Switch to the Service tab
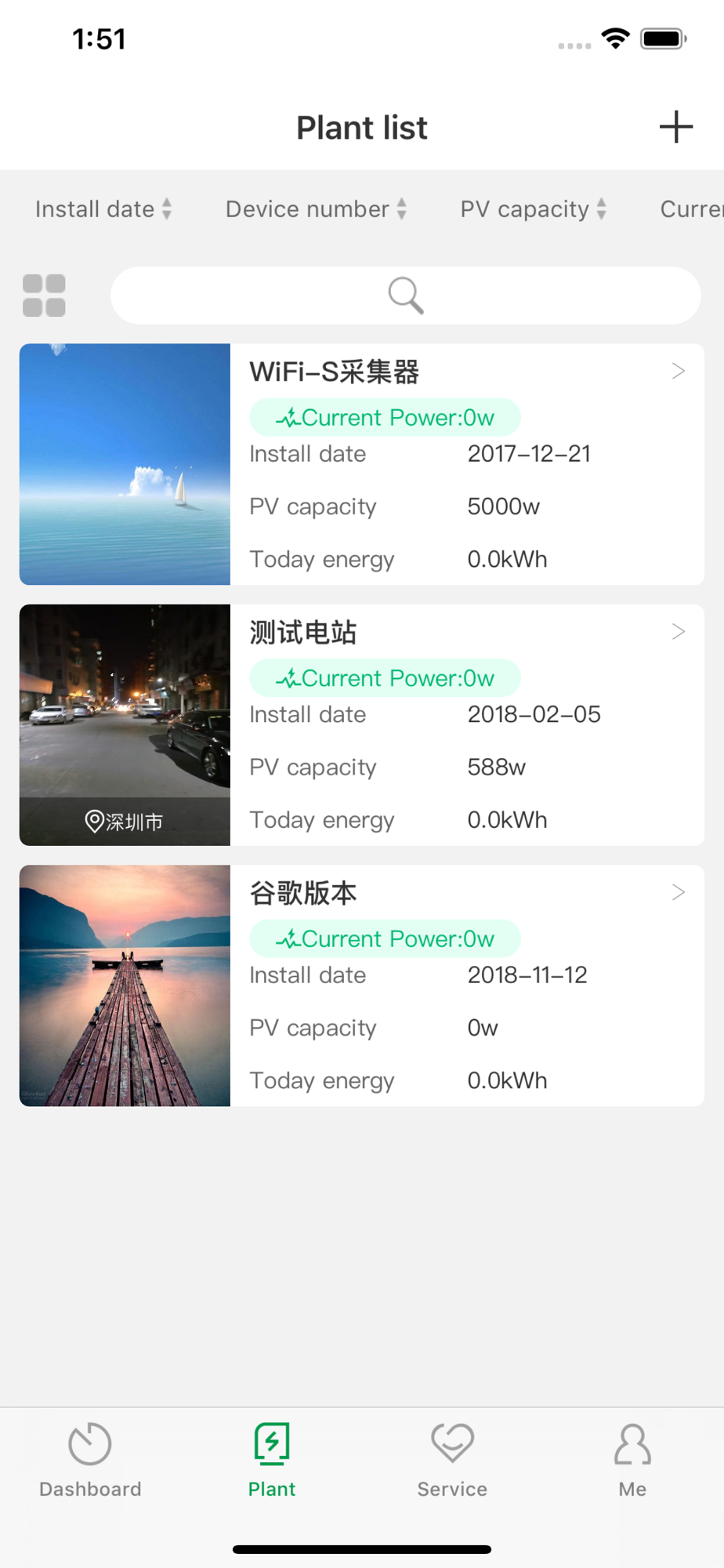 pos(452,1460)
